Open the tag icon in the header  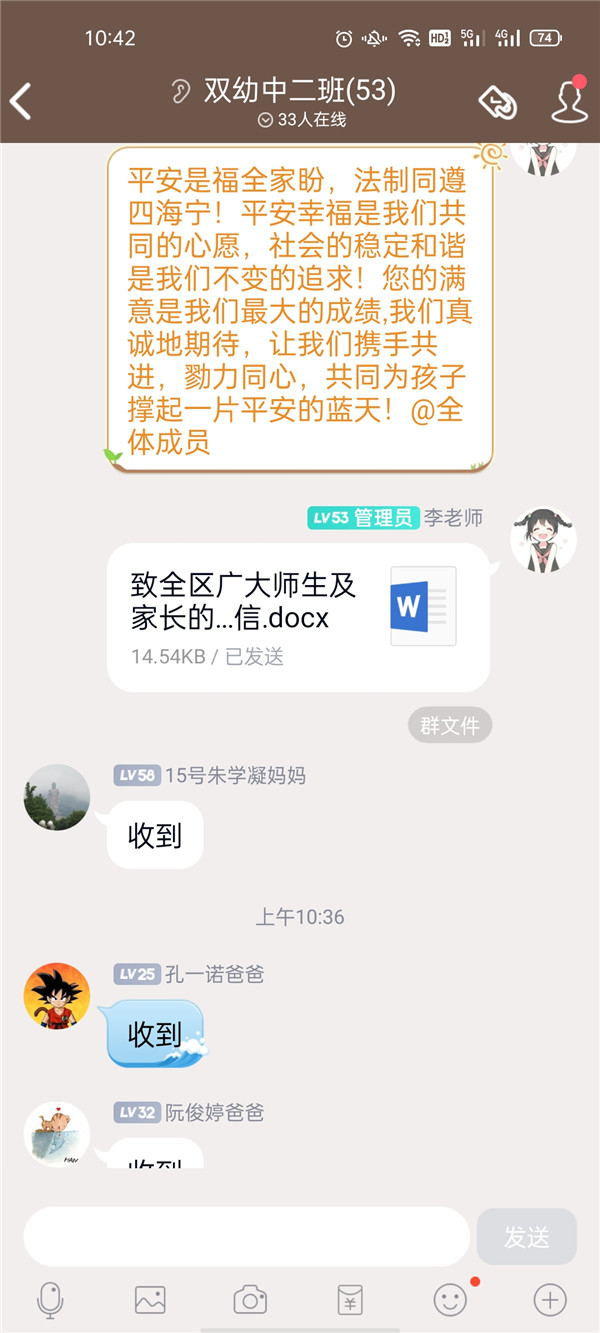tap(497, 102)
